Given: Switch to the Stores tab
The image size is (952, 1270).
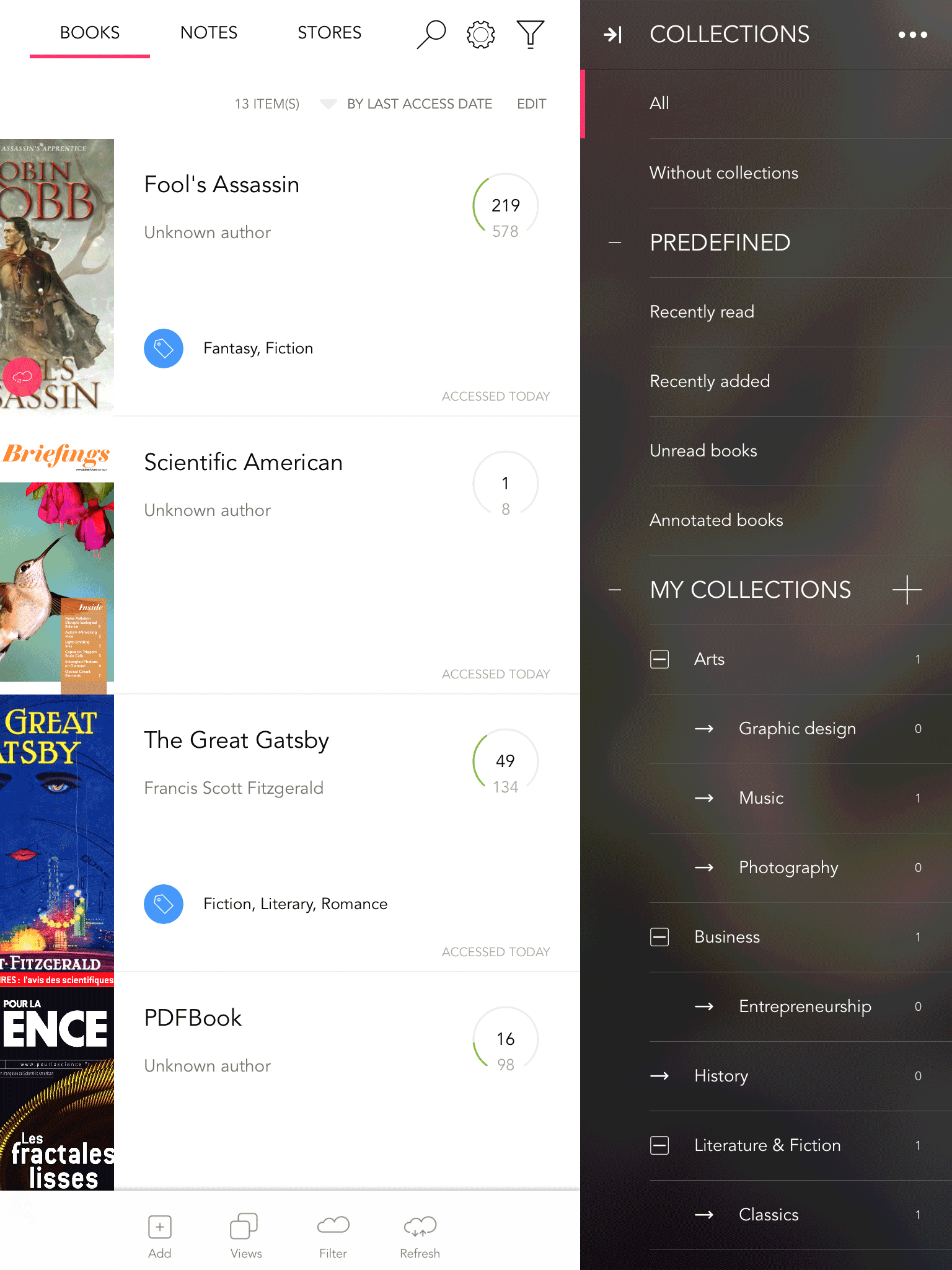Looking at the screenshot, I should (329, 33).
